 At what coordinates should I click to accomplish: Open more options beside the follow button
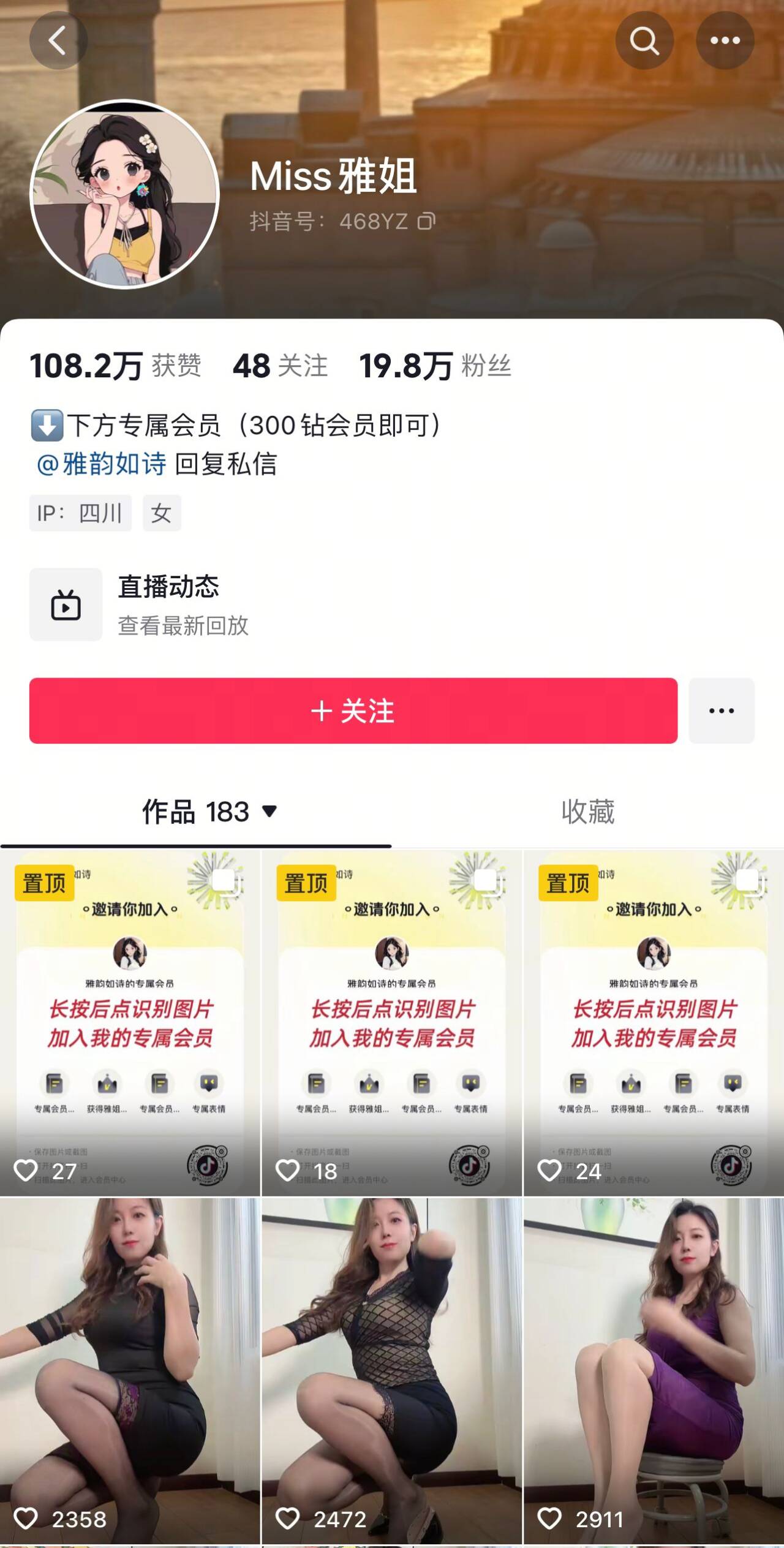(x=721, y=711)
